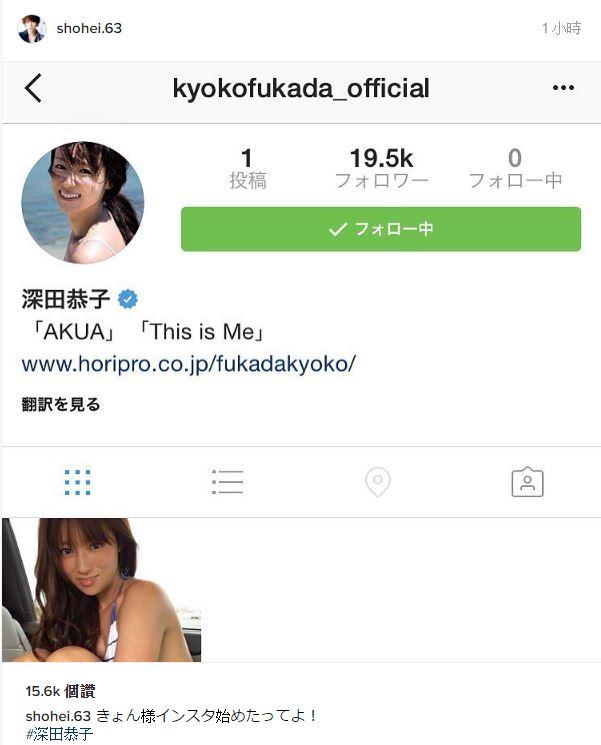Open the #深田恭子 hashtag

tap(57, 735)
